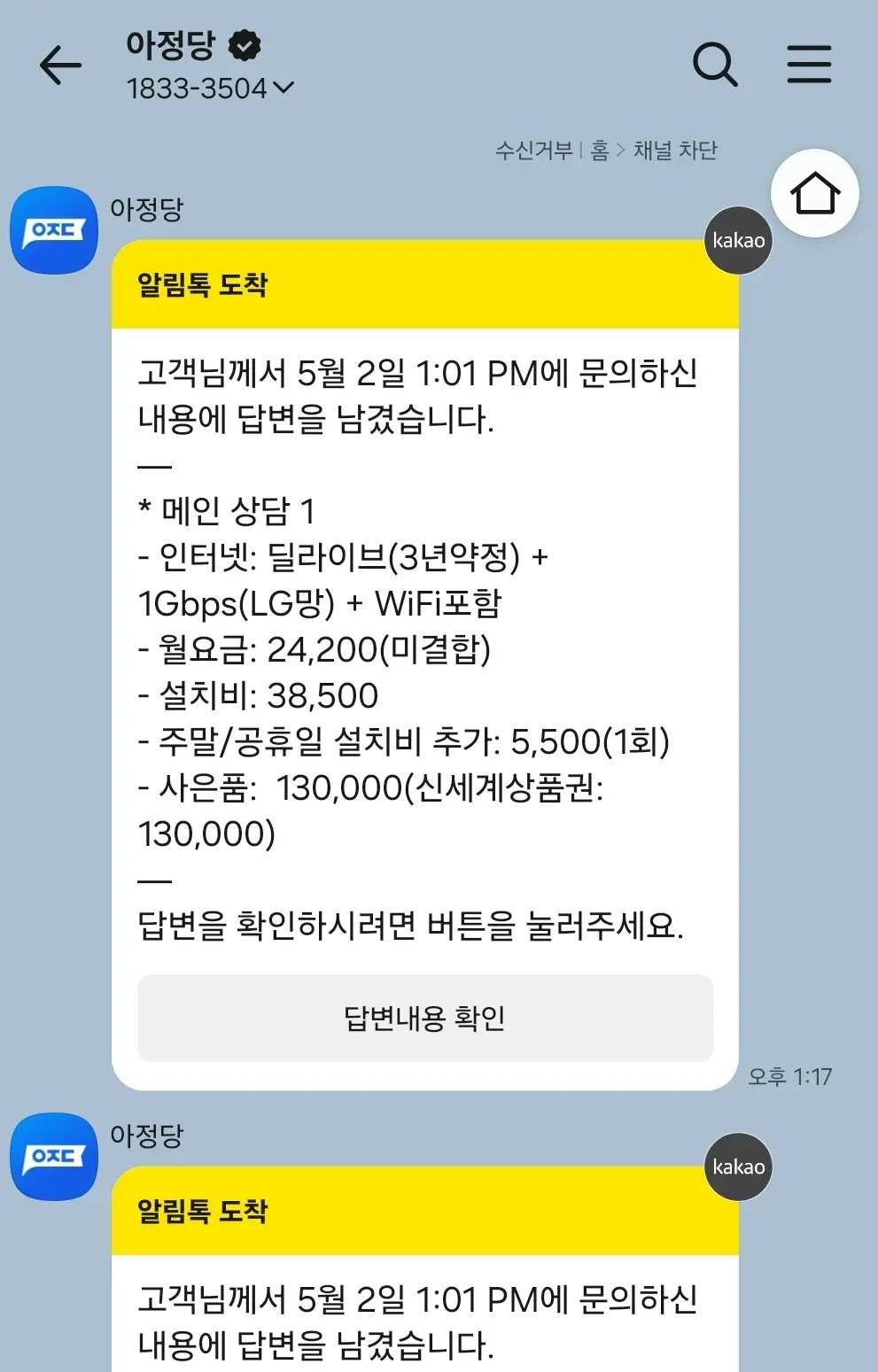This screenshot has width=878, height=1372.
Task: Expand the 1833-3504 phone number dropdown
Action: [x=283, y=88]
